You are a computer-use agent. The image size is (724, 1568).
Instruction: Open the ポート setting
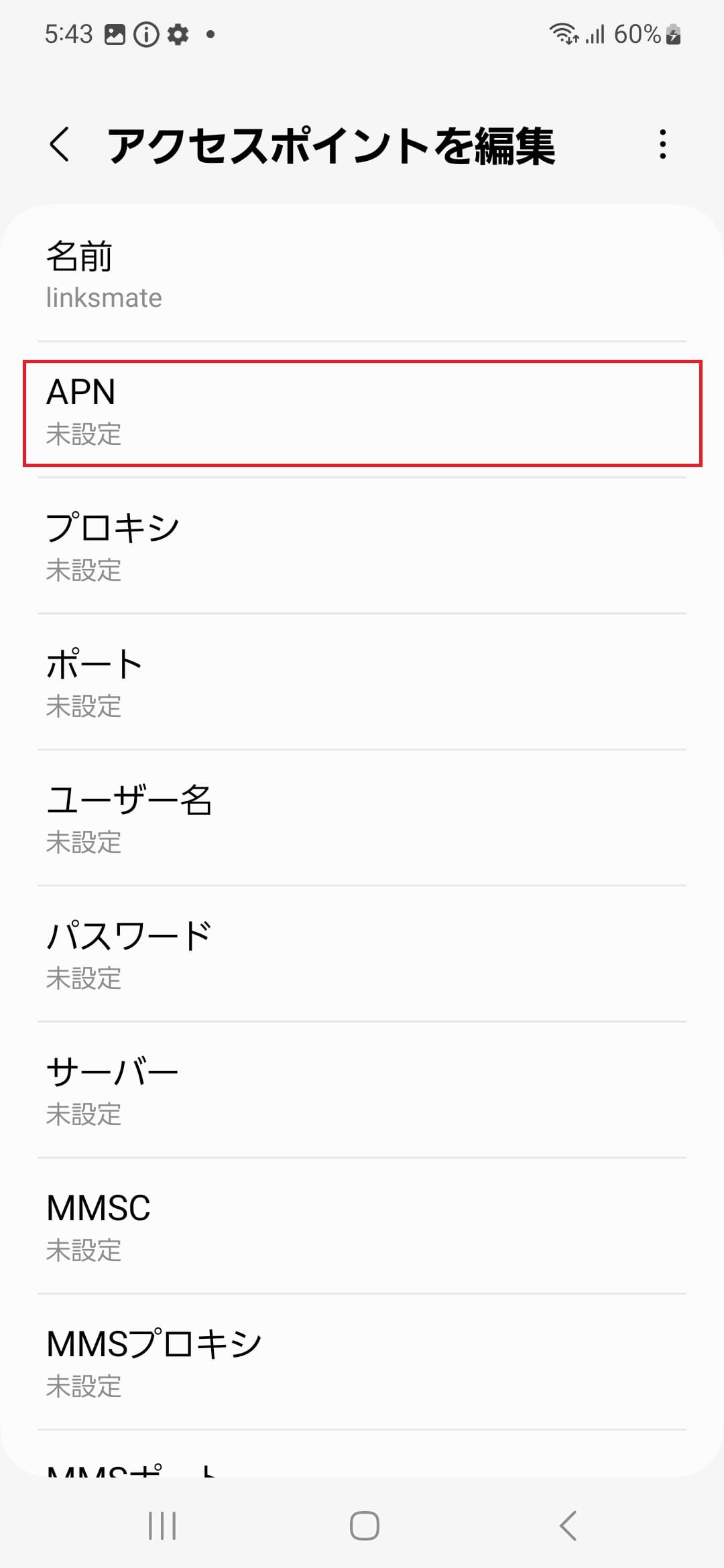[x=362, y=683]
